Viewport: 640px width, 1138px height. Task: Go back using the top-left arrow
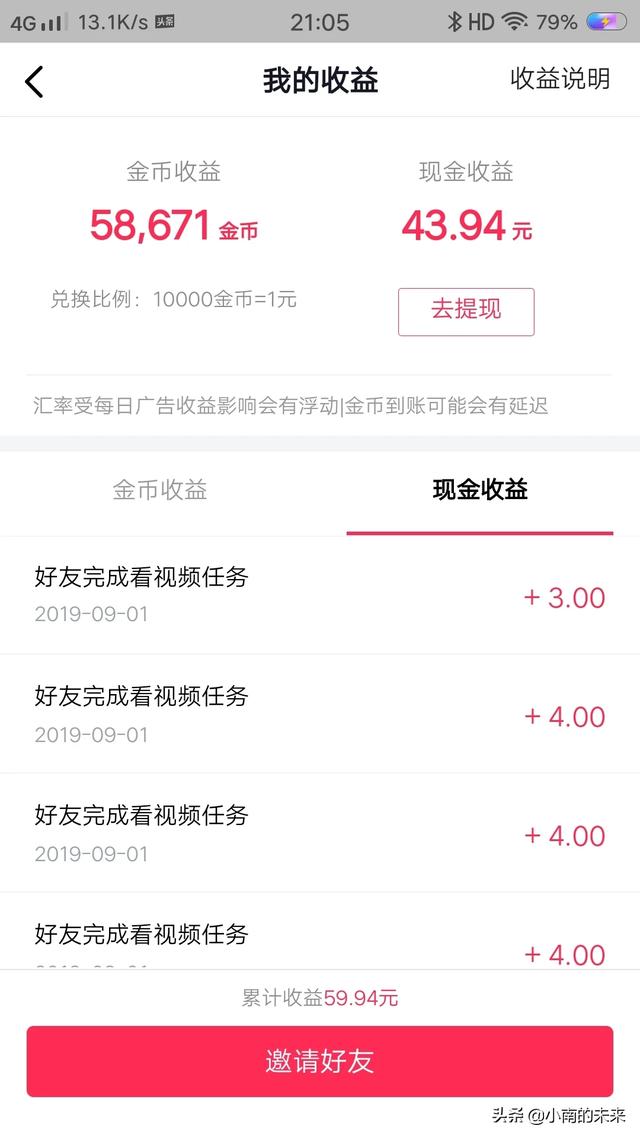click(x=35, y=81)
